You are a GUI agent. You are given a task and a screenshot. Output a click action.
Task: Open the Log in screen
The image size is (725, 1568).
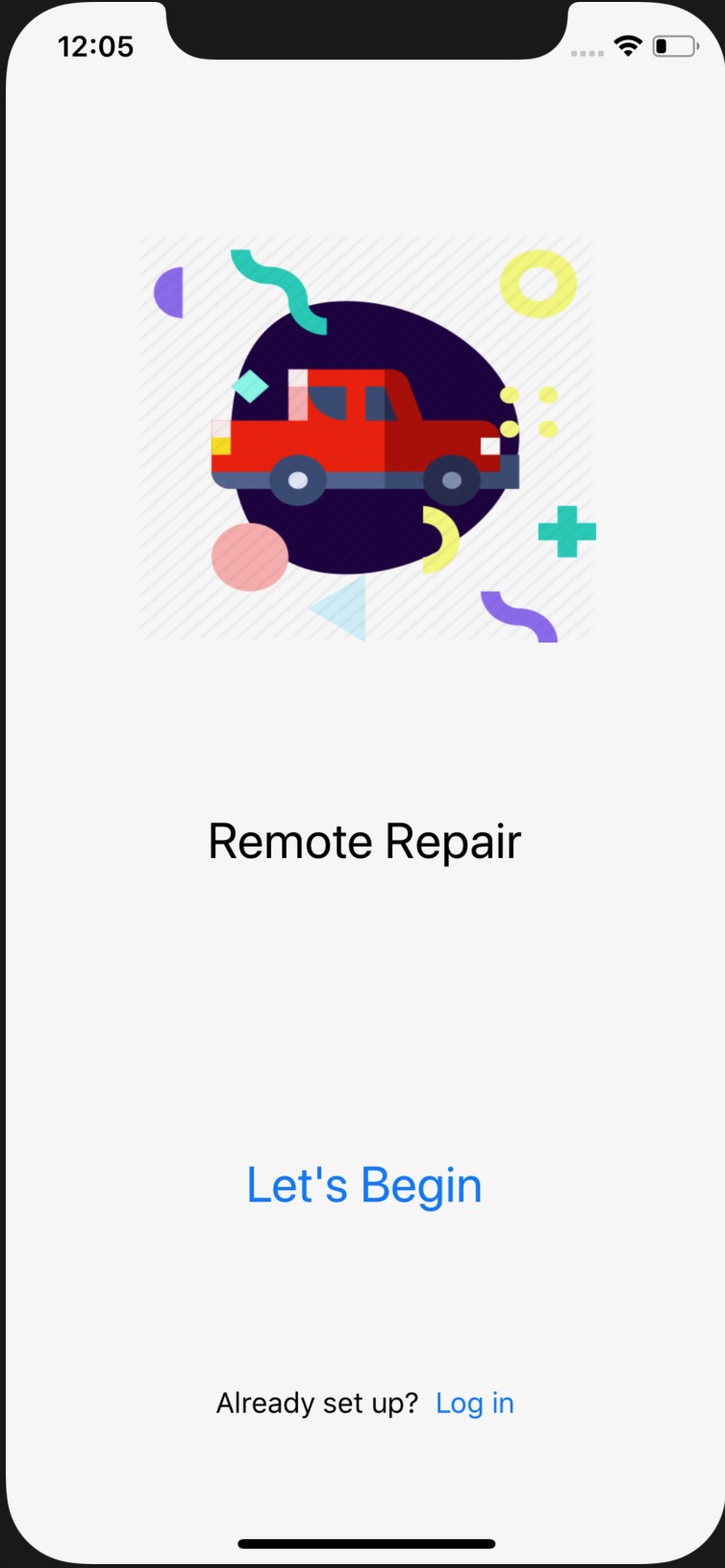475,1403
